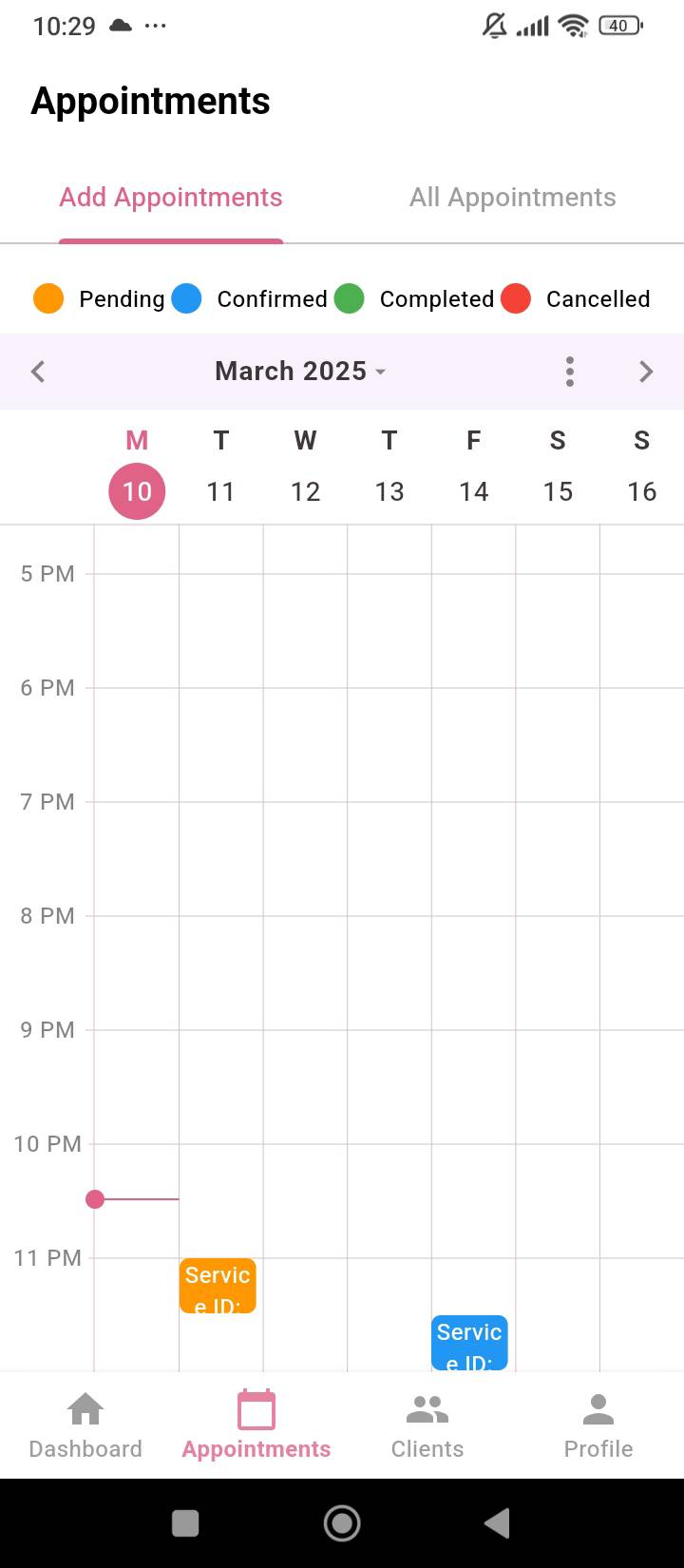The image size is (684, 1568).
Task: Tap the system home button
Action: click(x=342, y=1523)
